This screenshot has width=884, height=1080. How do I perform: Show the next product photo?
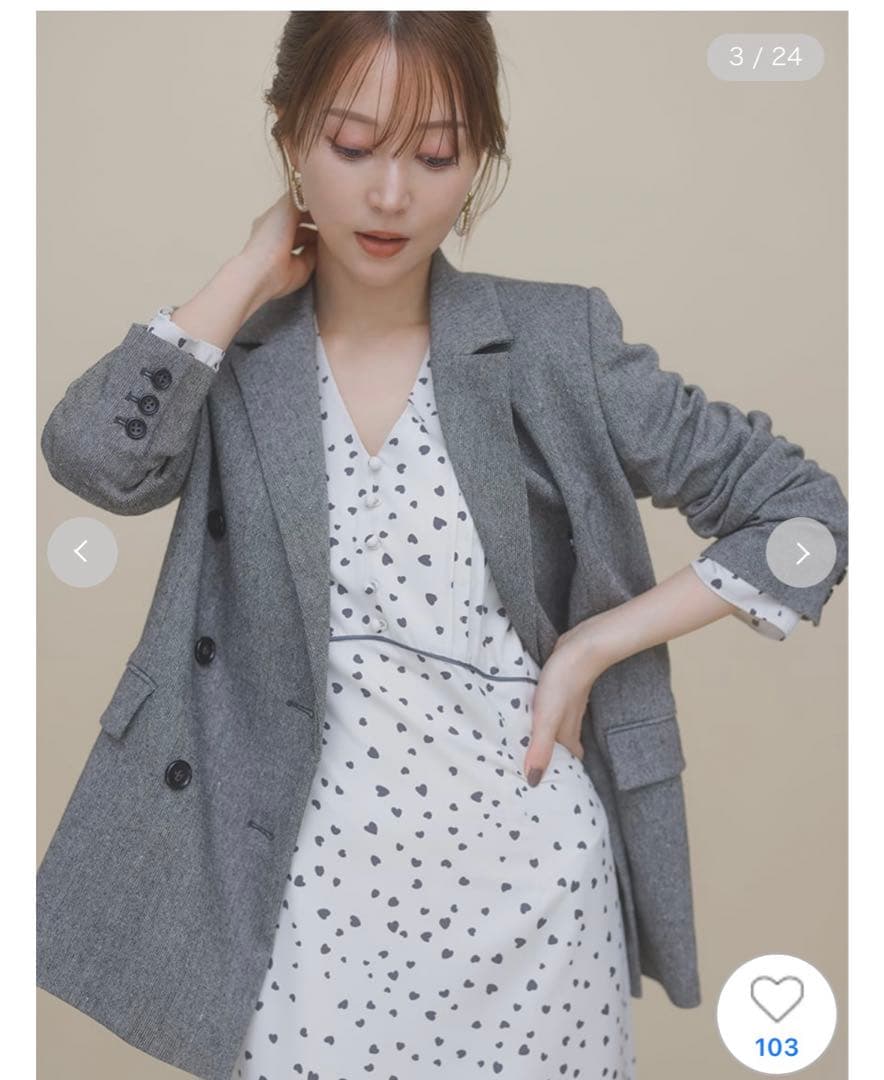801,553
